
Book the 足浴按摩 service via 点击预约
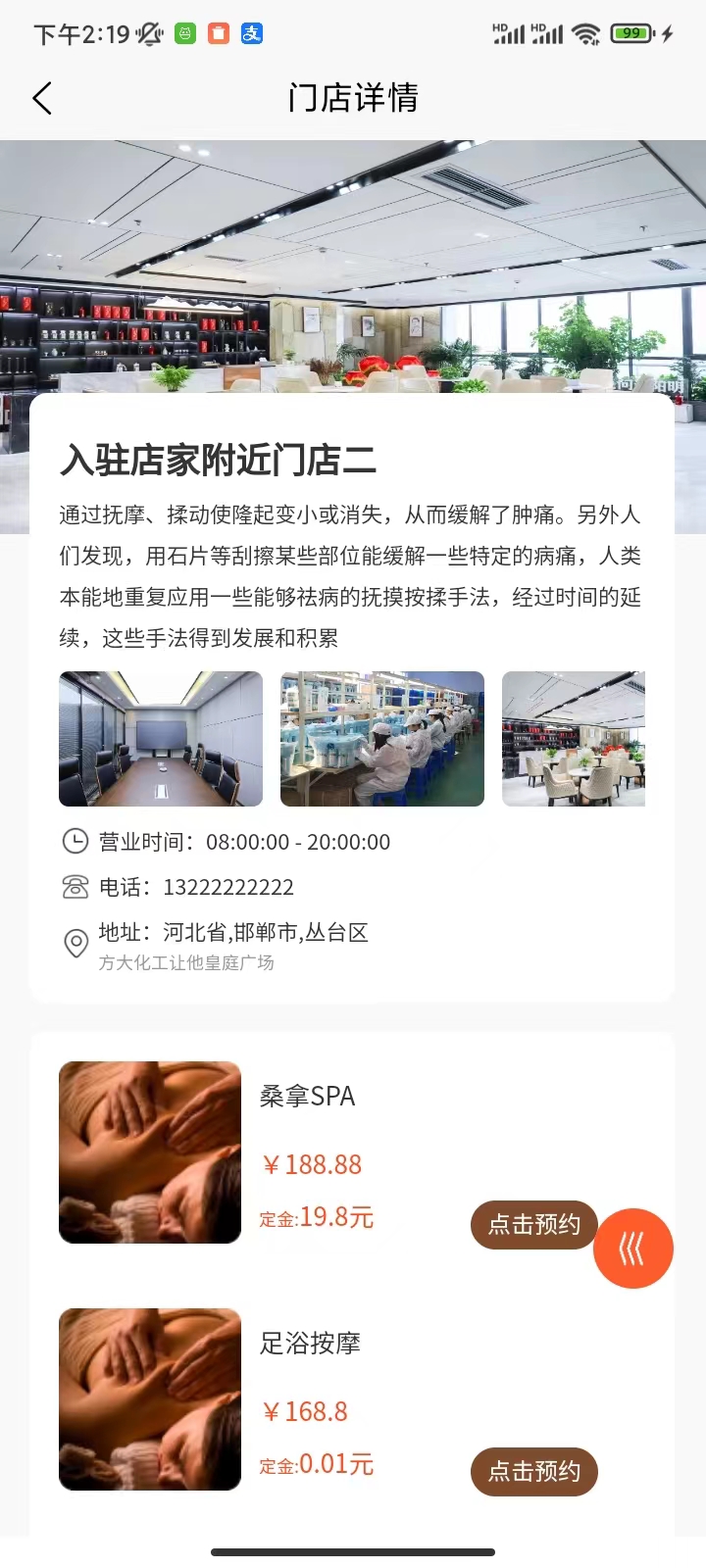tap(534, 1471)
